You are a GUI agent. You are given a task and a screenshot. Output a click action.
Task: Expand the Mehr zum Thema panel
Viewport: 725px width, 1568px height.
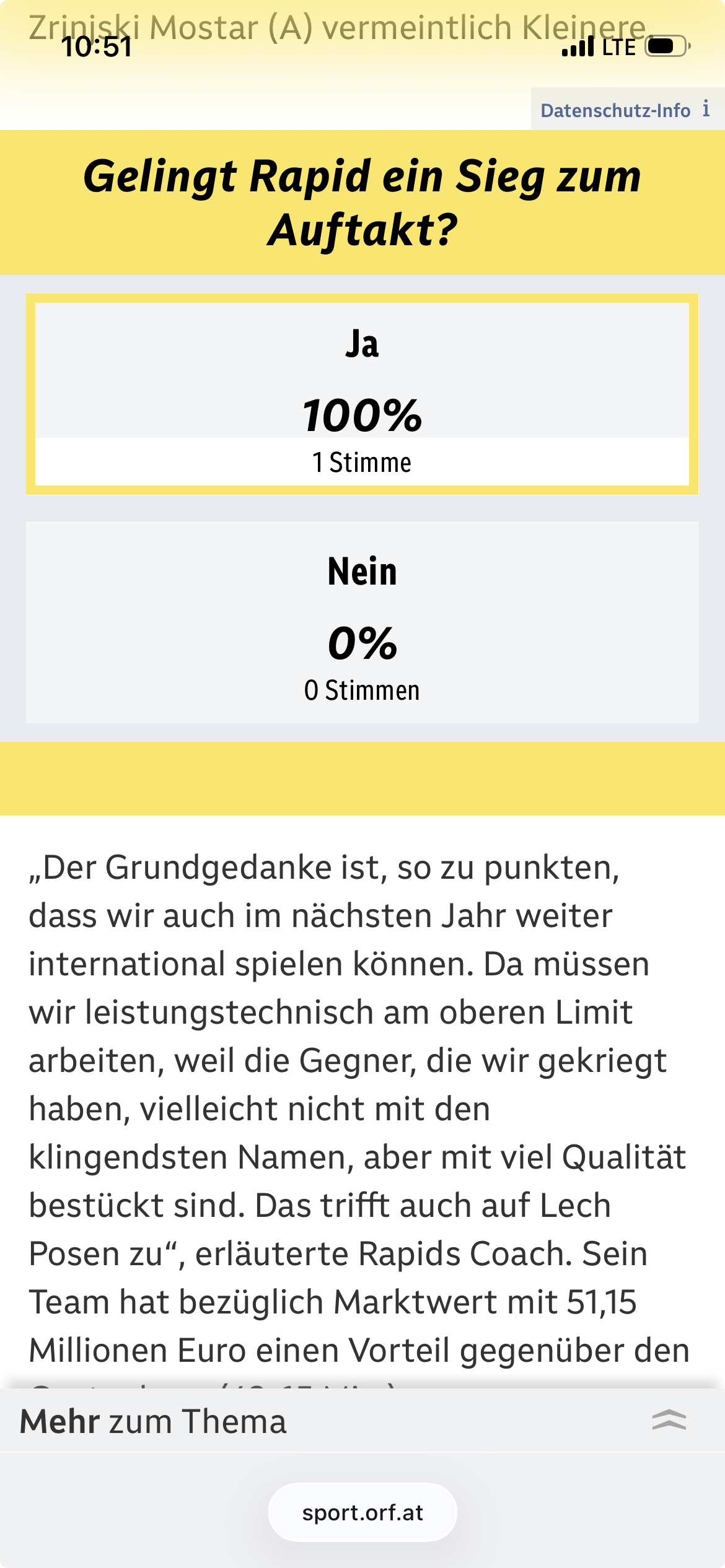[669, 1420]
